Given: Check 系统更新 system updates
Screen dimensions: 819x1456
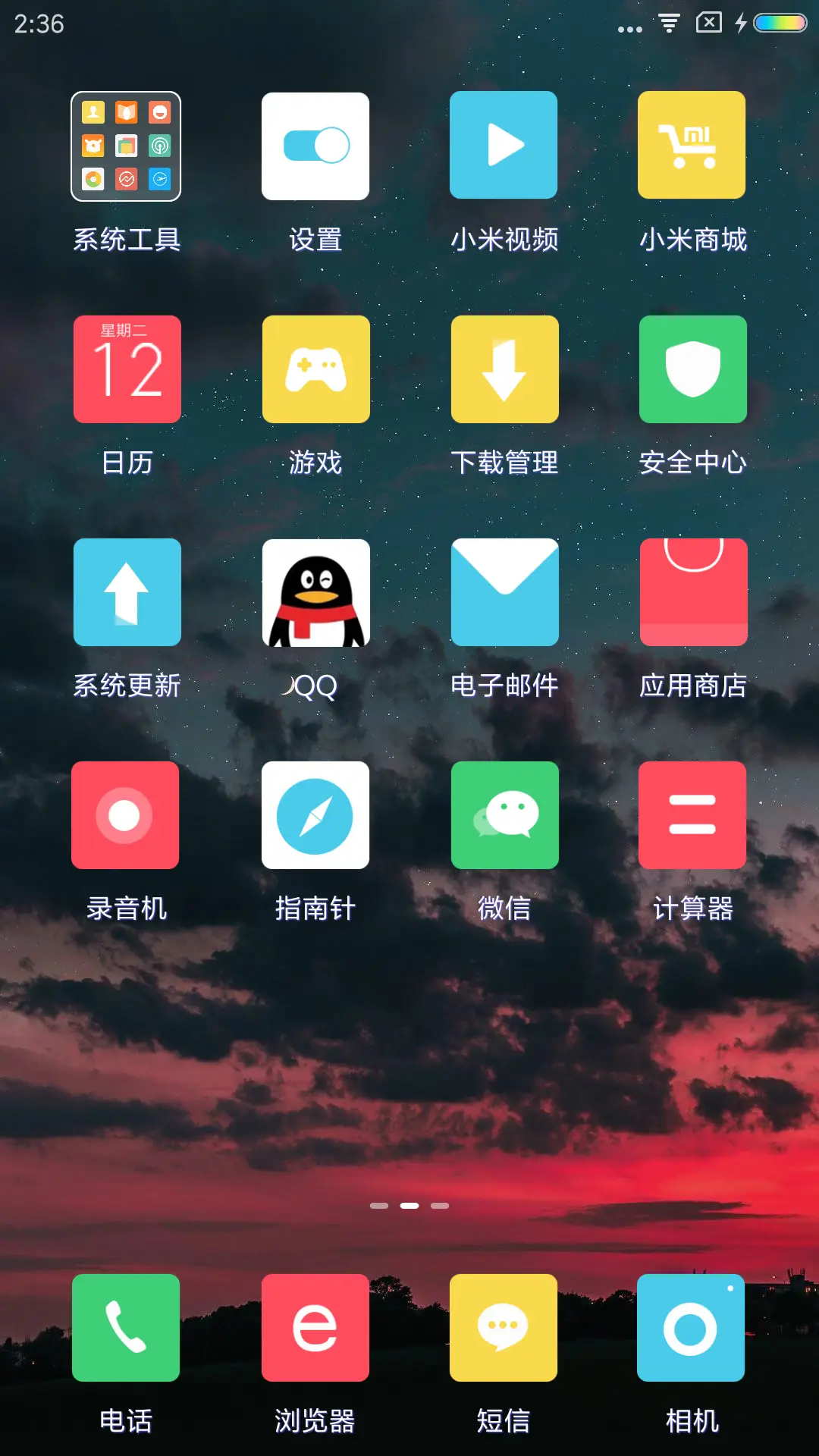Looking at the screenshot, I should pos(126,591).
